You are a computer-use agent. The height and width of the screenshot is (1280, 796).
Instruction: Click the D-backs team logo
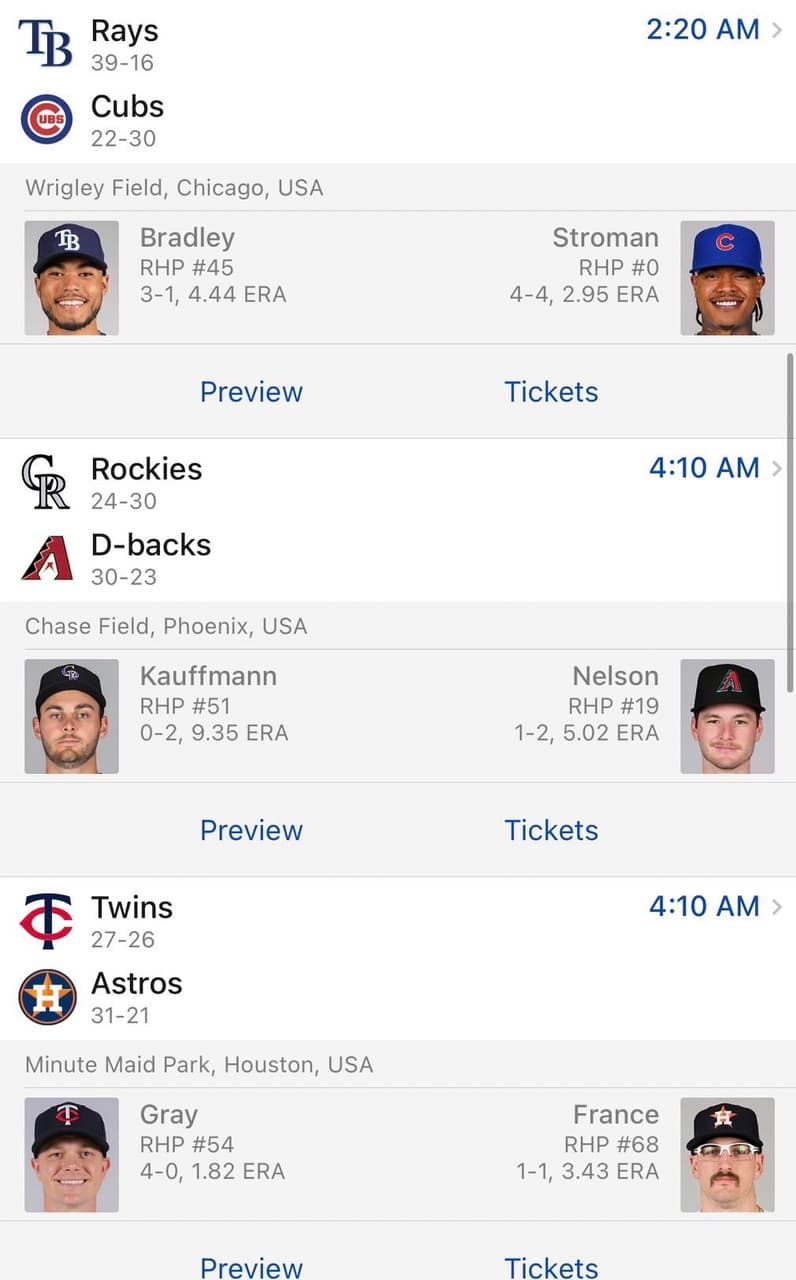pos(47,557)
